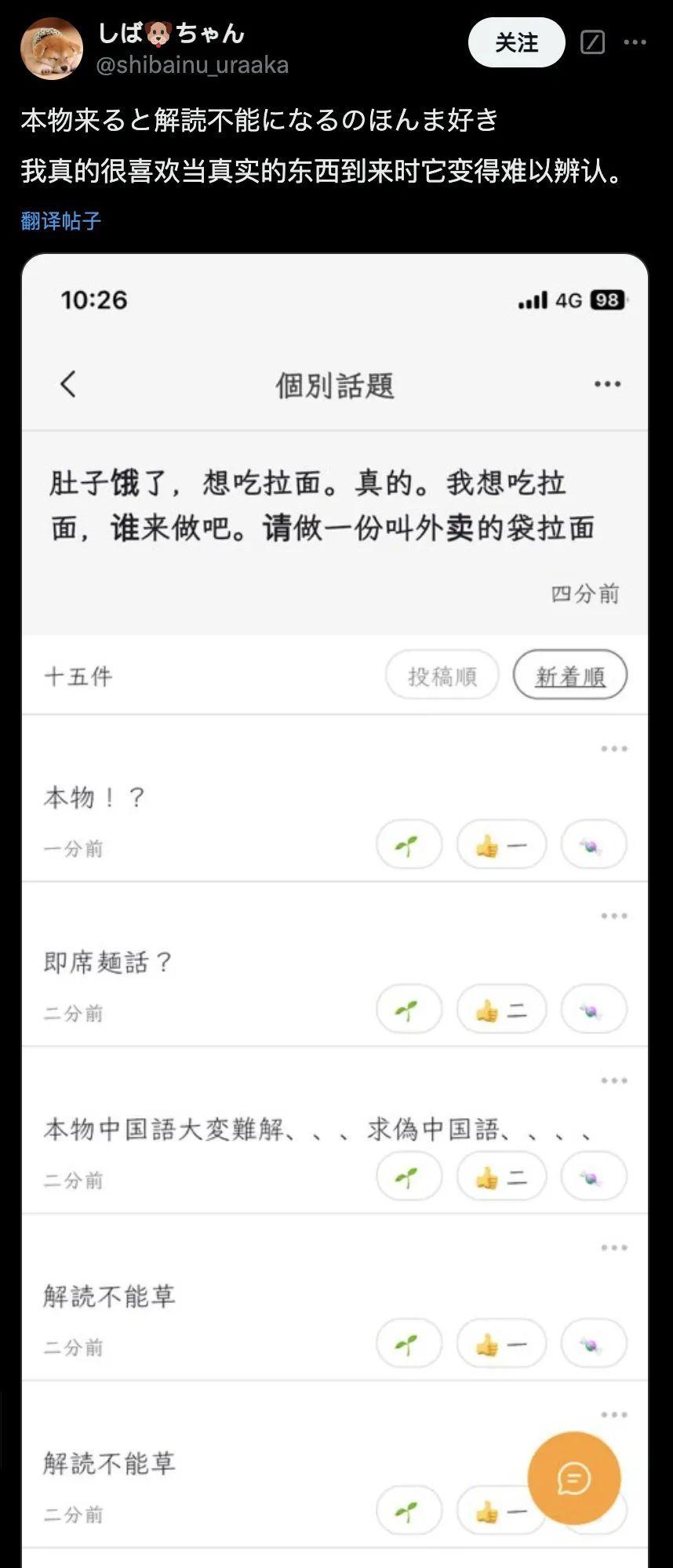Tap the thumbs-up icon on the 四分前 topic's first reply
Image resolution: width=673 pixels, height=1568 pixels.
coord(501,844)
